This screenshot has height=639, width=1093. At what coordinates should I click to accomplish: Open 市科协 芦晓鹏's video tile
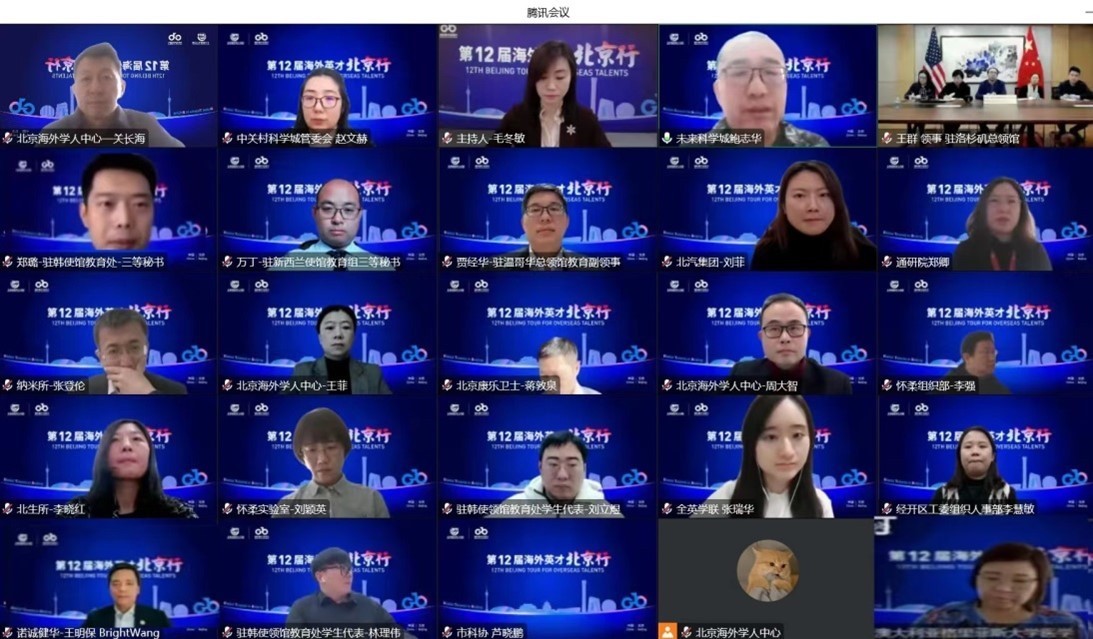tap(547, 580)
